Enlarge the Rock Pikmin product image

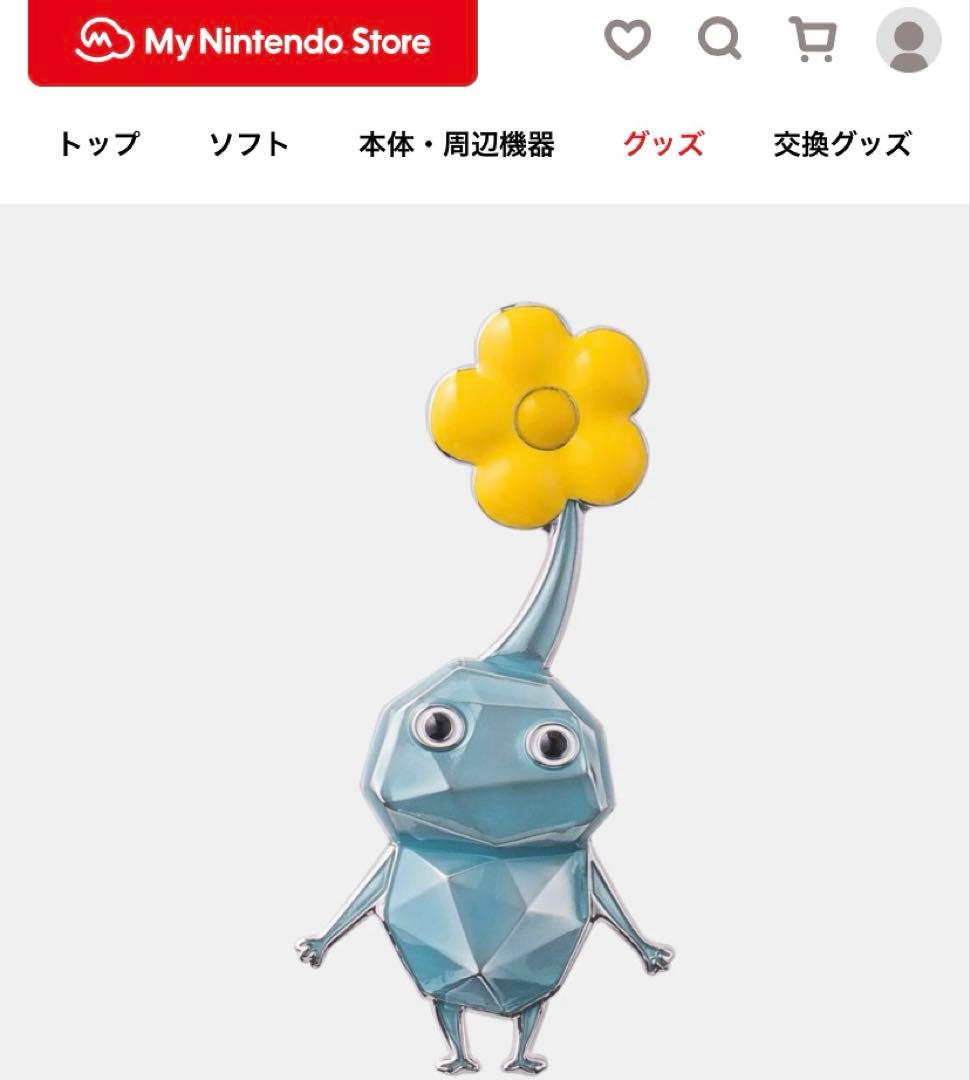pyautogui.click(x=485, y=687)
